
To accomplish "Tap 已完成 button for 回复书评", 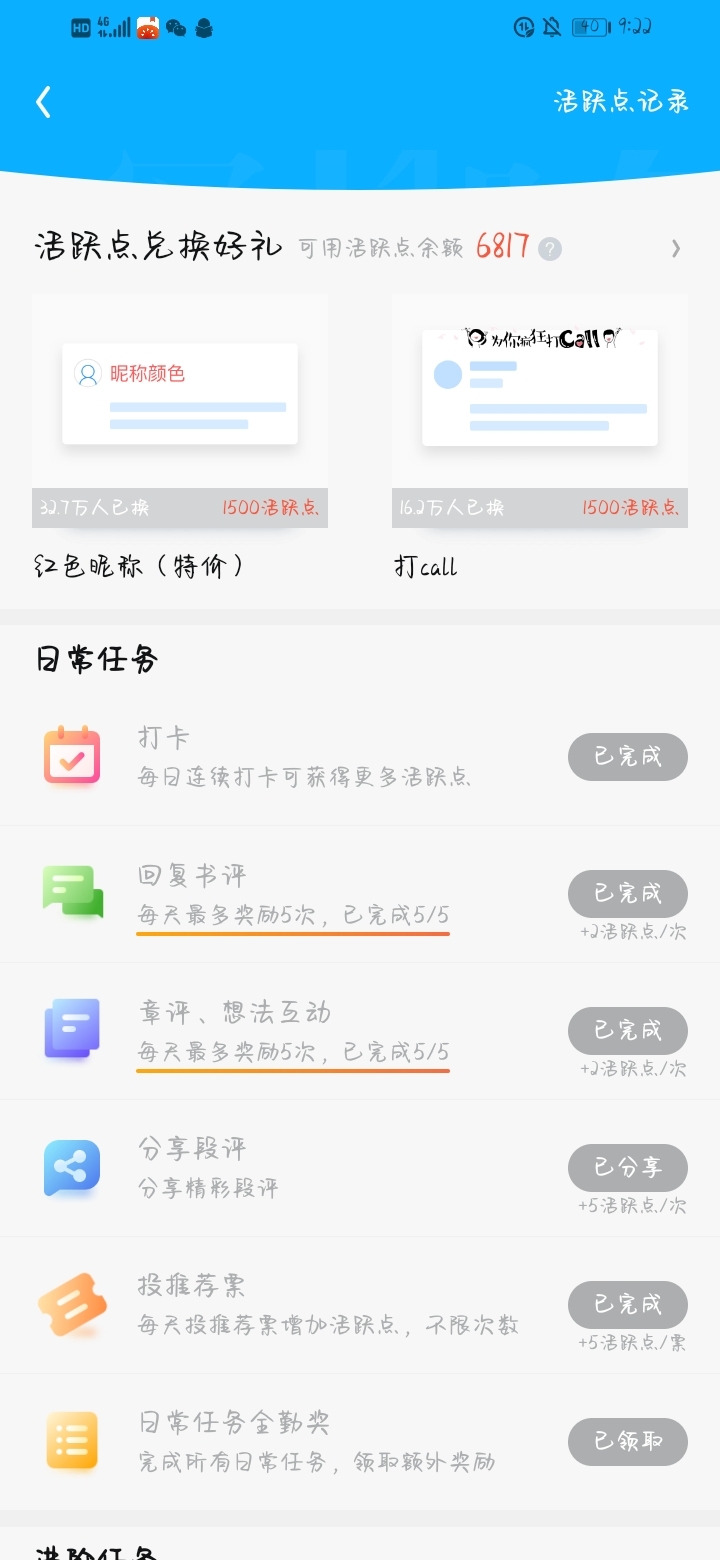I will 628,894.
